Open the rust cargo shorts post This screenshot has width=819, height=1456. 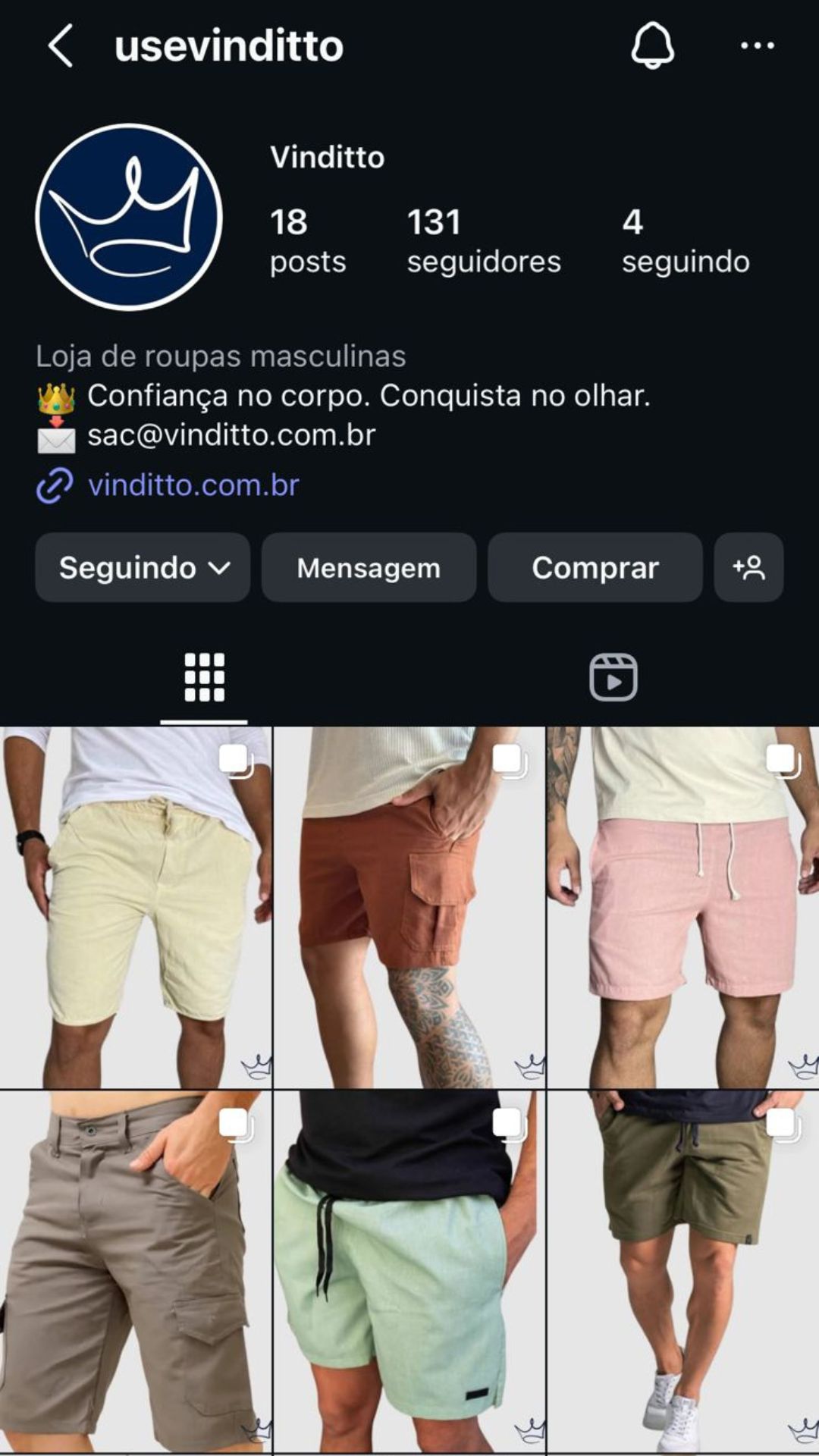(409, 908)
